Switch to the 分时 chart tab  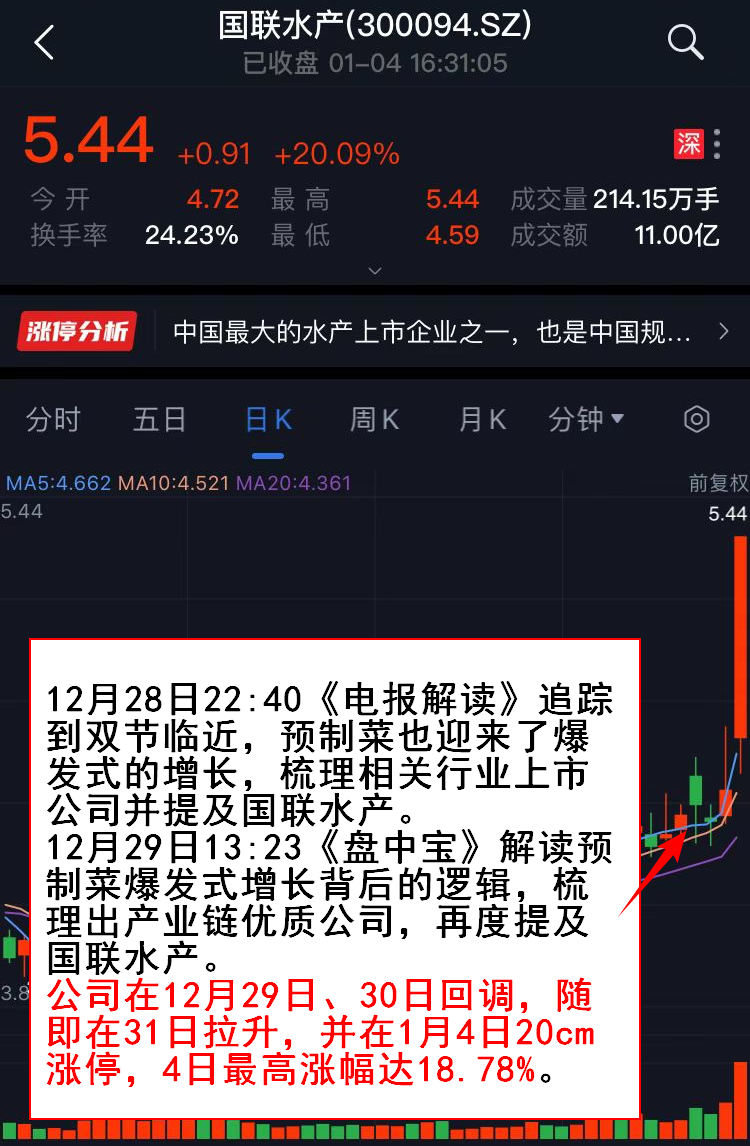53,420
